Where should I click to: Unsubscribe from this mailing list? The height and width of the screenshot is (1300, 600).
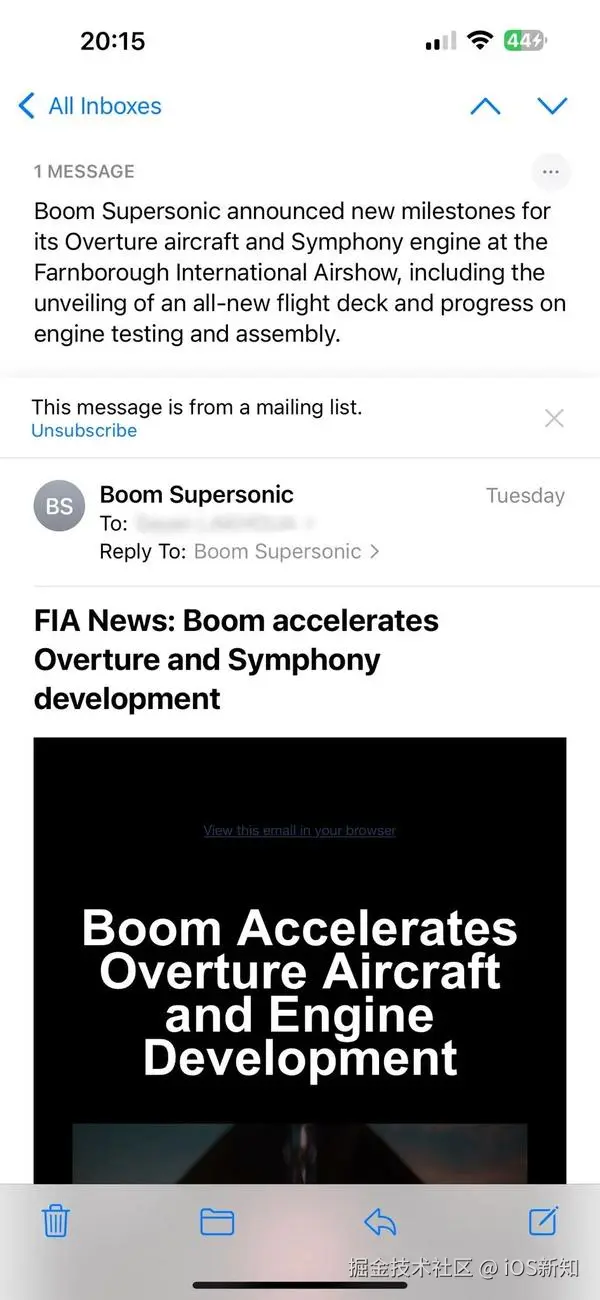(x=84, y=431)
